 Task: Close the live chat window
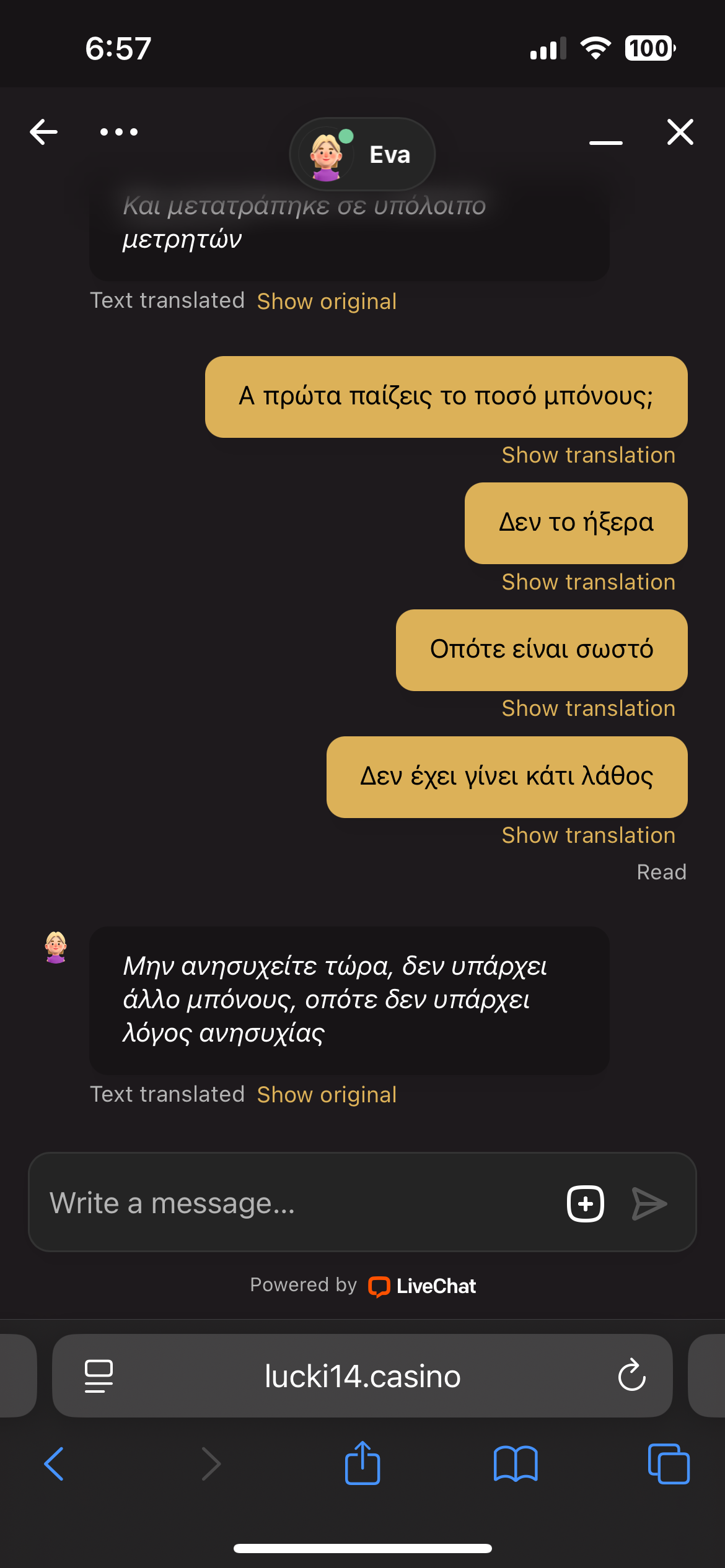[680, 132]
